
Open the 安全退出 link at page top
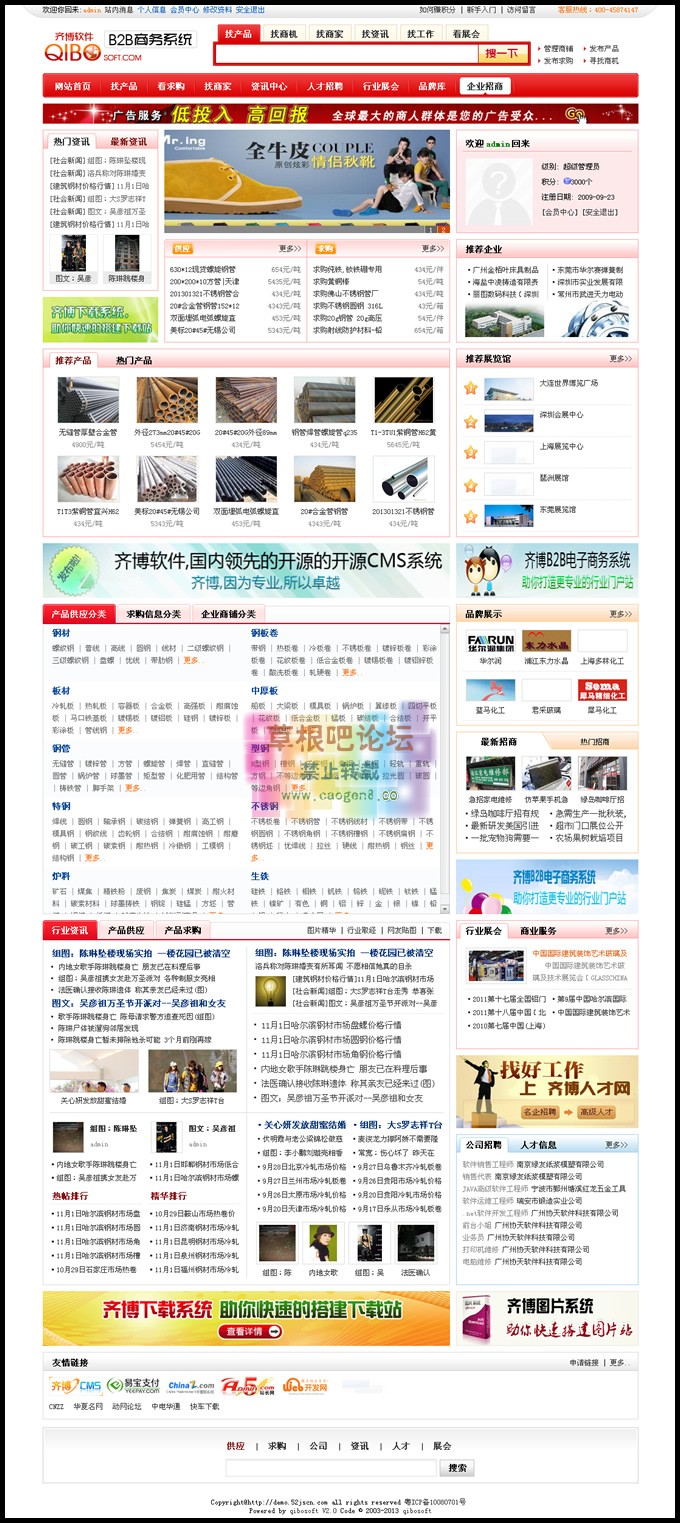[x=251, y=9]
